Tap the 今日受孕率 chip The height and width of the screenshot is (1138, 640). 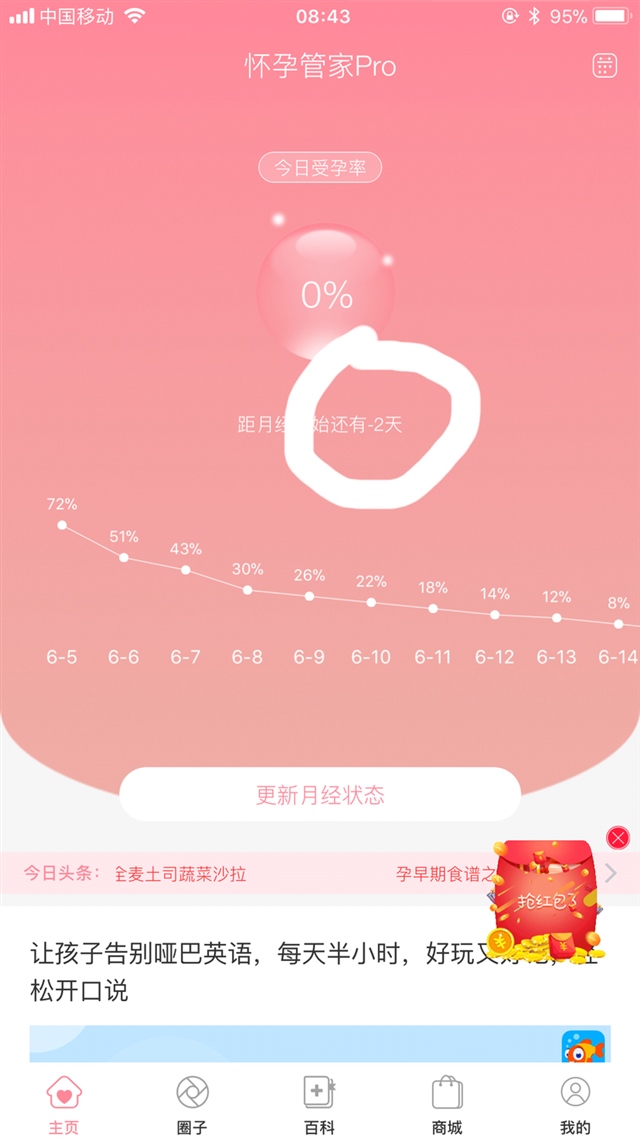[x=320, y=167]
